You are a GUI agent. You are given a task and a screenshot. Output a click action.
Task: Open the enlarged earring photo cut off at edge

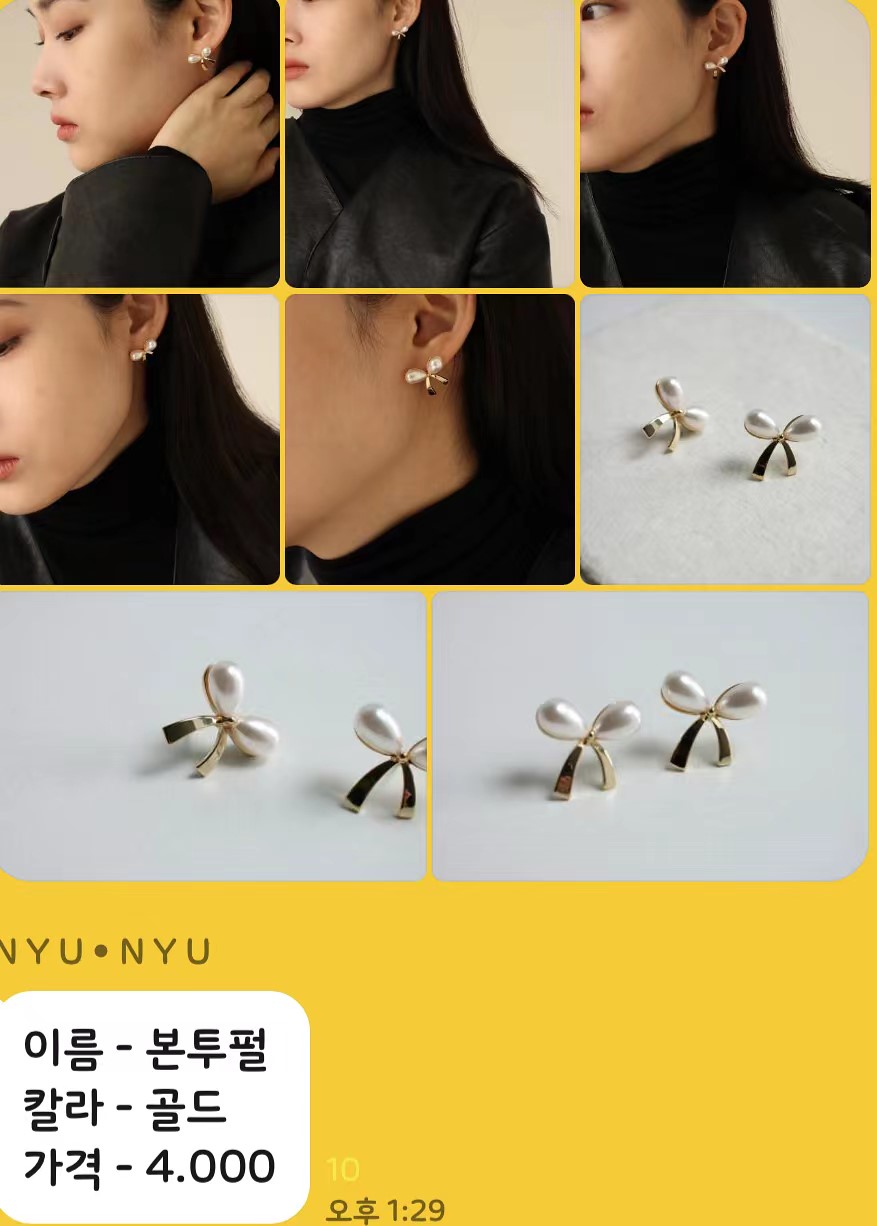(x=212, y=736)
